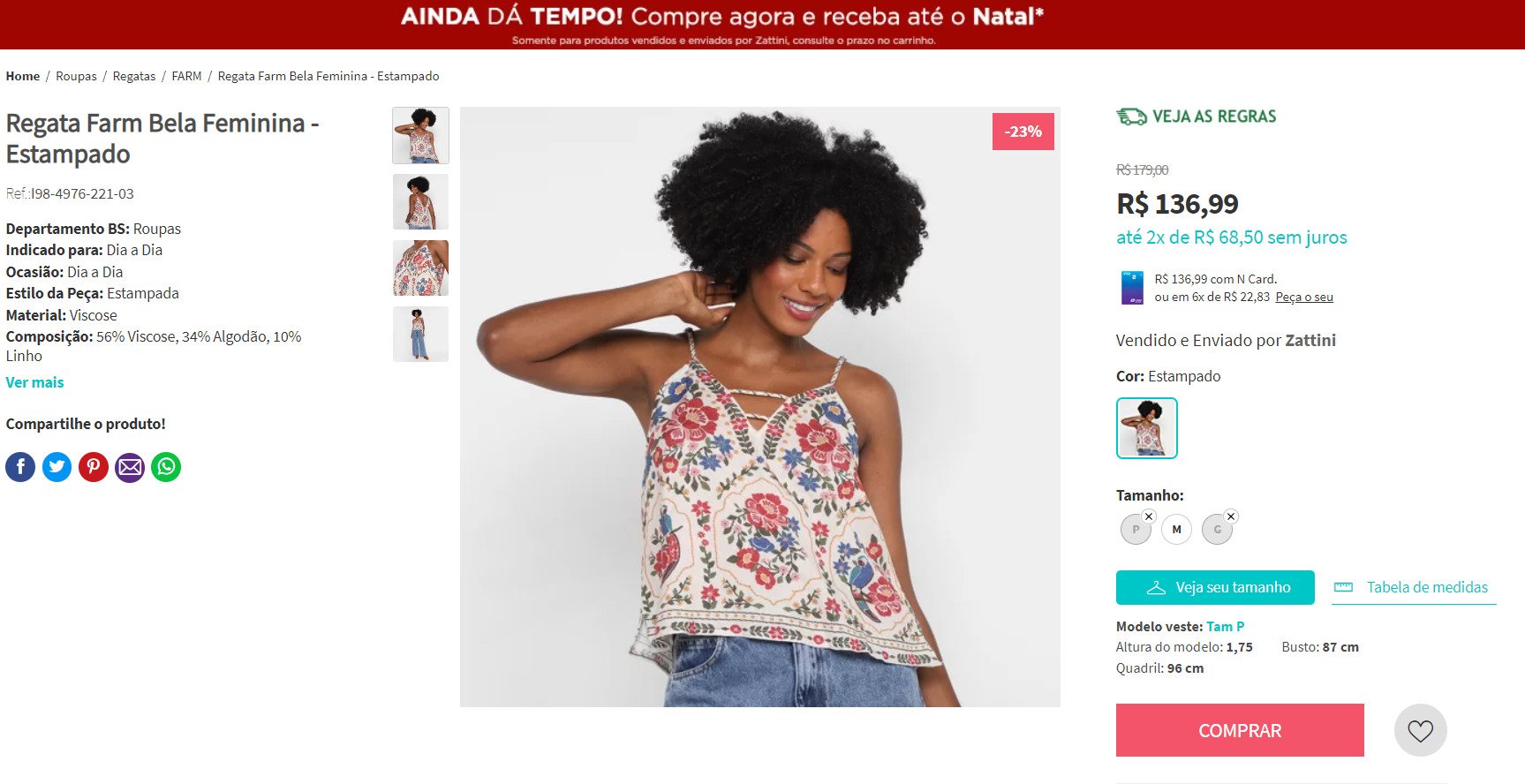This screenshot has width=1525, height=784.
Task: Share product on Facebook
Action: pyautogui.click(x=20, y=467)
